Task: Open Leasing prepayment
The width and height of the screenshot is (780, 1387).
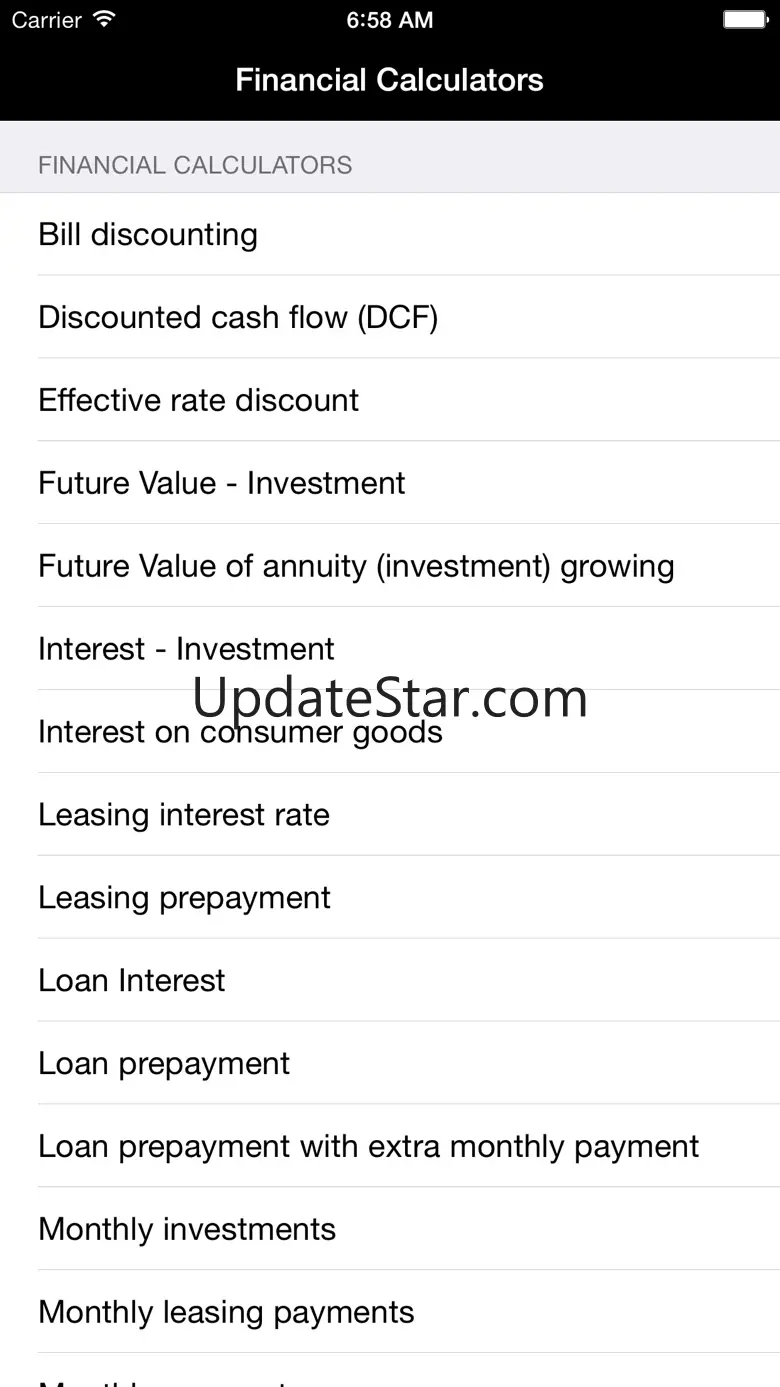Action: coord(184,899)
